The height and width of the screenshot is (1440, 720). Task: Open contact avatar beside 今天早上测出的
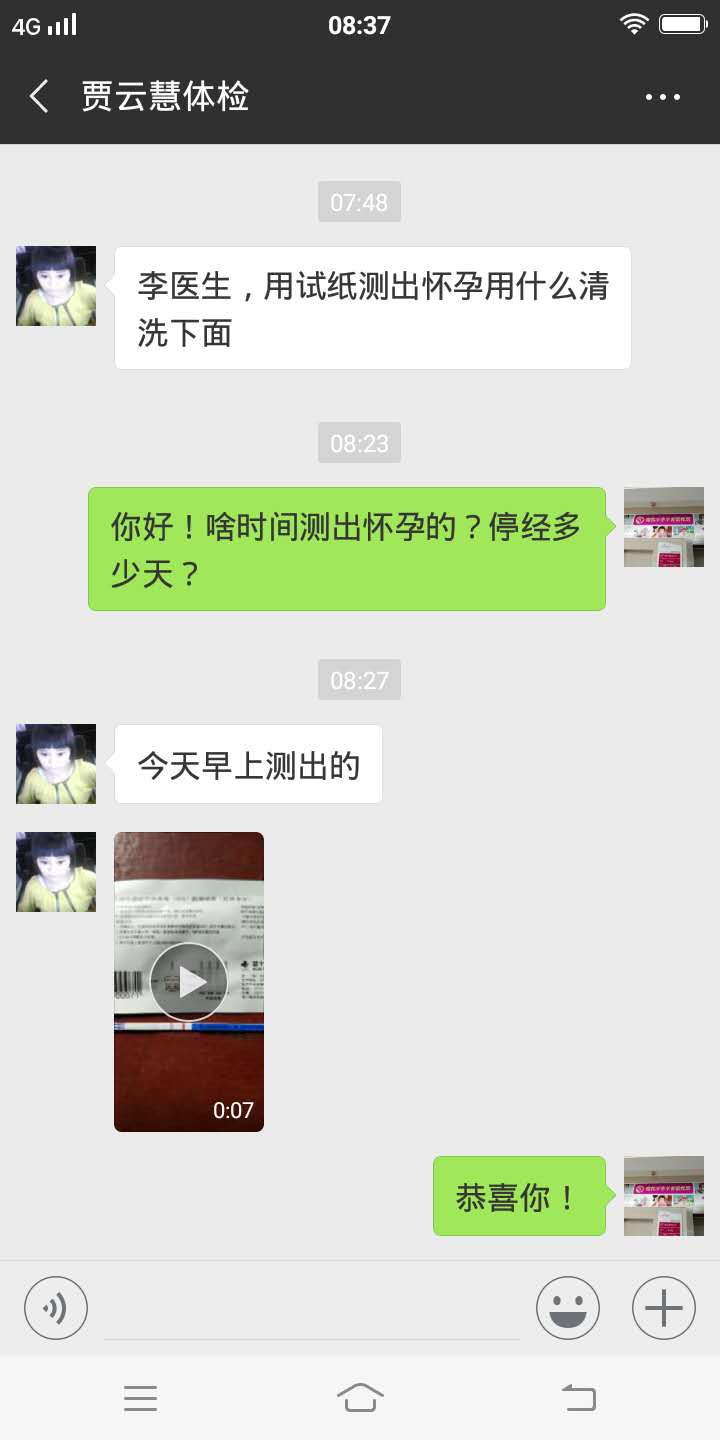pyautogui.click(x=56, y=764)
